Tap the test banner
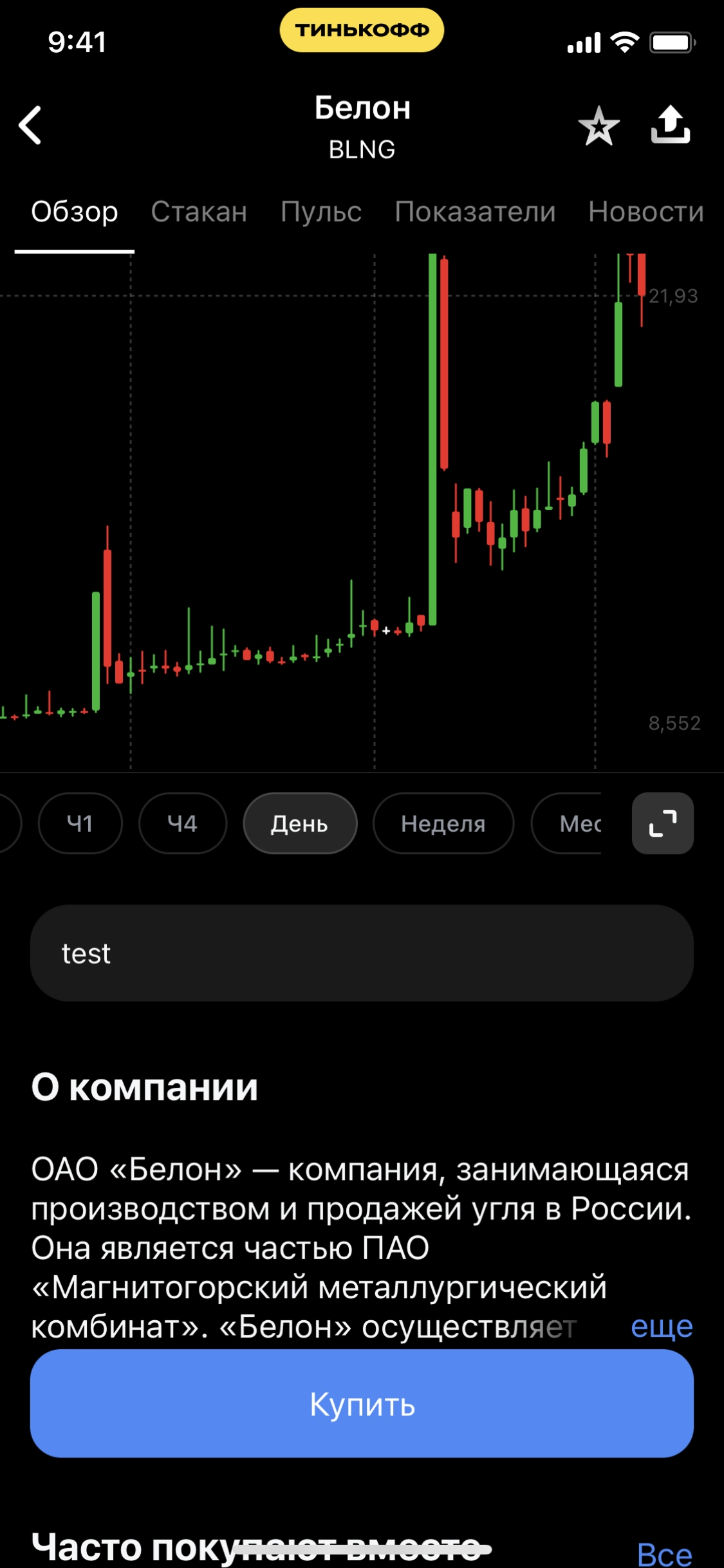724x1568 pixels. (362, 953)
